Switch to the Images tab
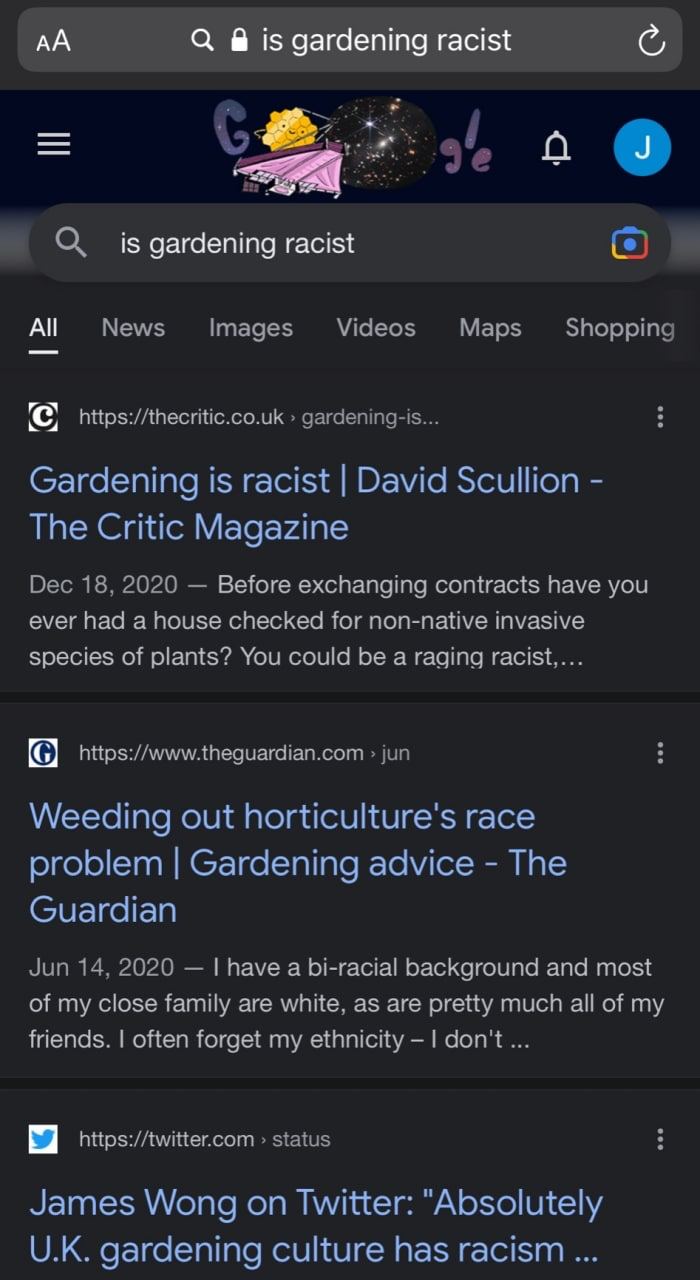The width and height of the screenshot is (700, 1280). (x=250, y=328)
